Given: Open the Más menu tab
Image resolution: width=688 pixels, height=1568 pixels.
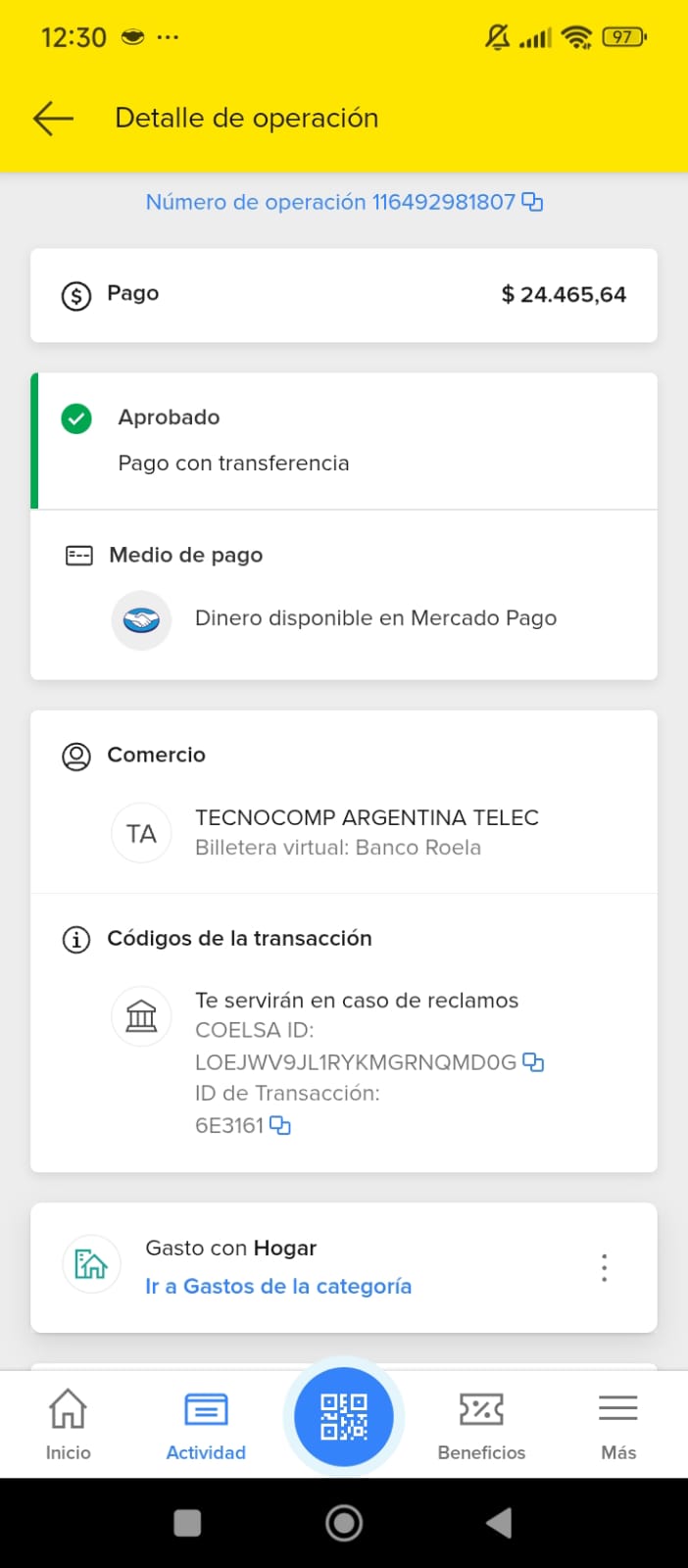Looking at the screenshot, I should pyautogui.click(x=618, y=1424).
